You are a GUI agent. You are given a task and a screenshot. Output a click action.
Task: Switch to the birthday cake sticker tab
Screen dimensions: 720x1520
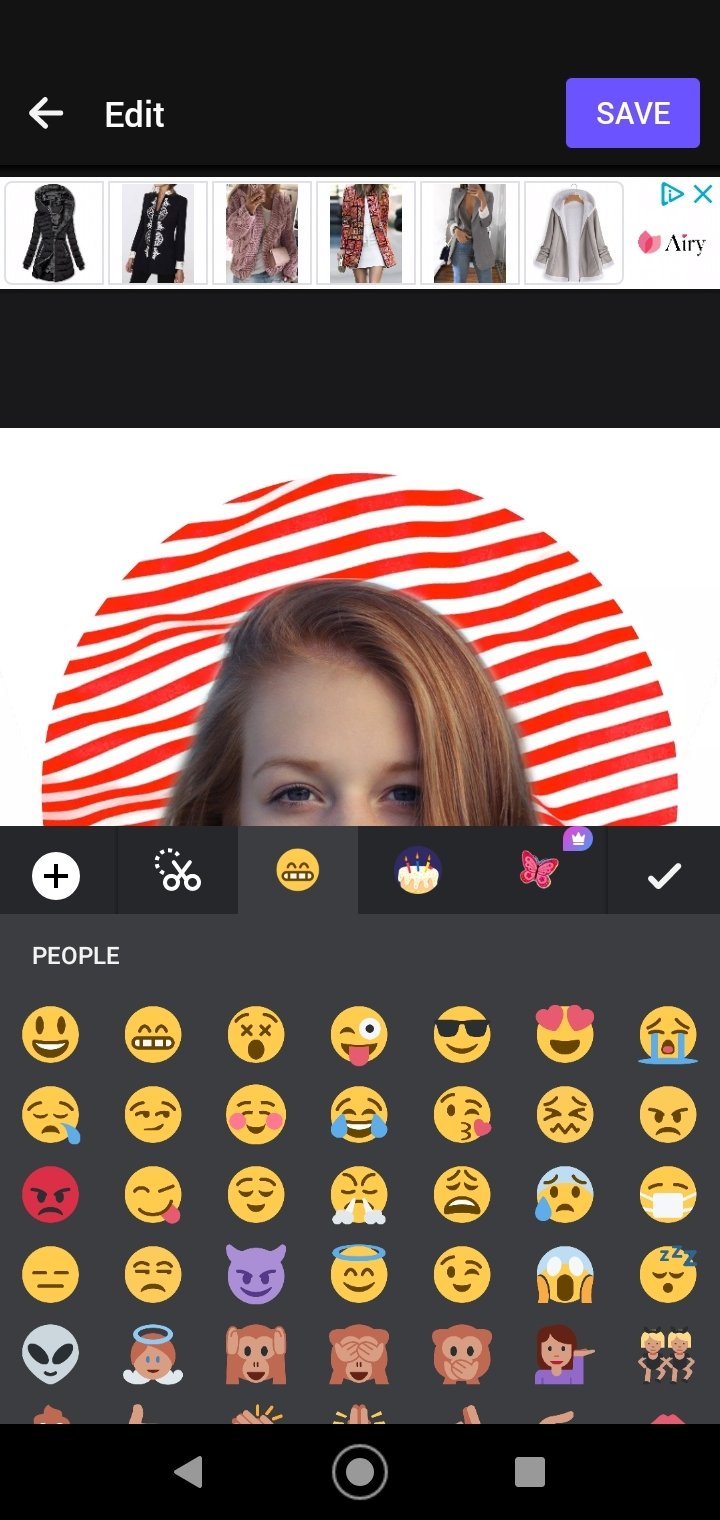click(x=418, y=871)
